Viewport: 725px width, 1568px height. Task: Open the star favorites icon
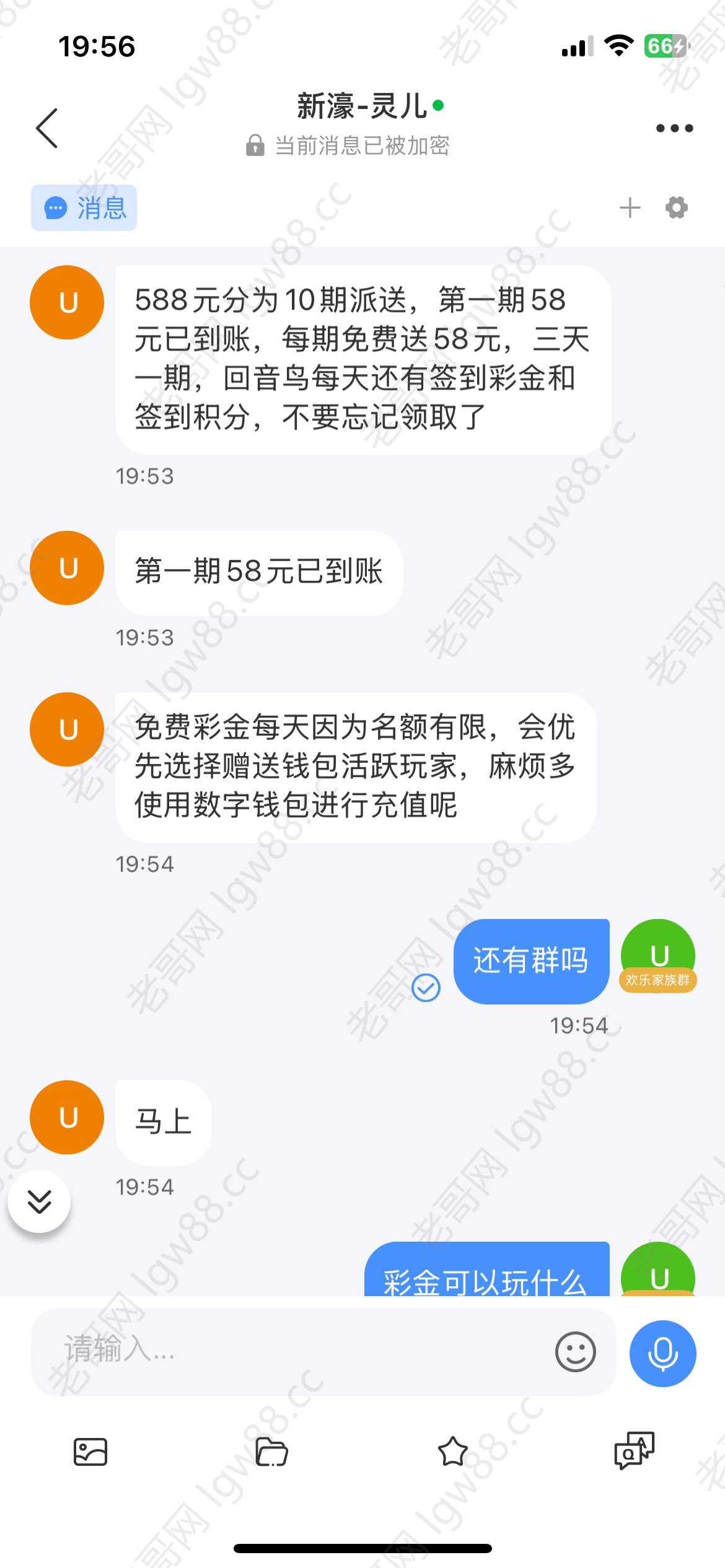click(452, 1452)
